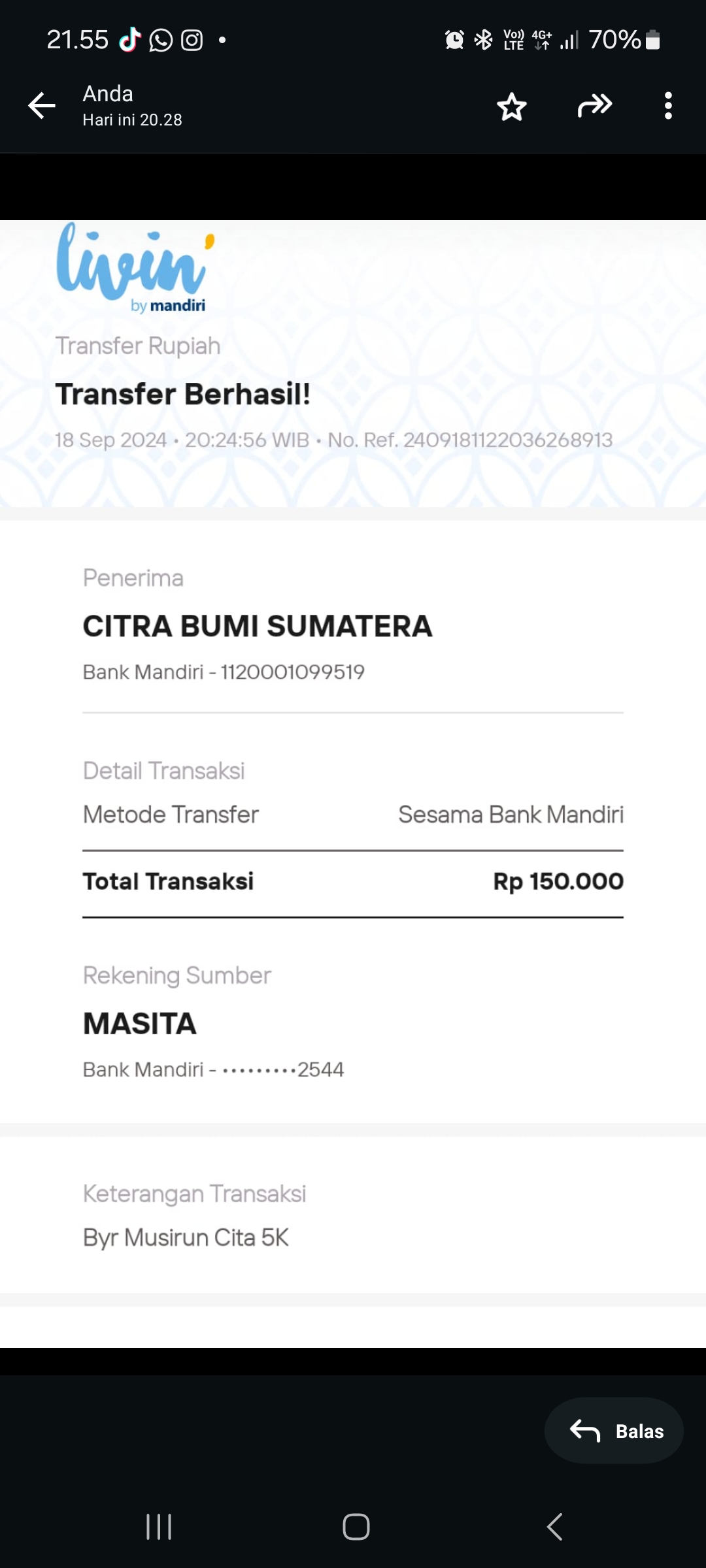Image resolution: width=706 pixels, height=1568 pixels.
Task: Tap the Balas reply button
Action: pos(614,1431)
